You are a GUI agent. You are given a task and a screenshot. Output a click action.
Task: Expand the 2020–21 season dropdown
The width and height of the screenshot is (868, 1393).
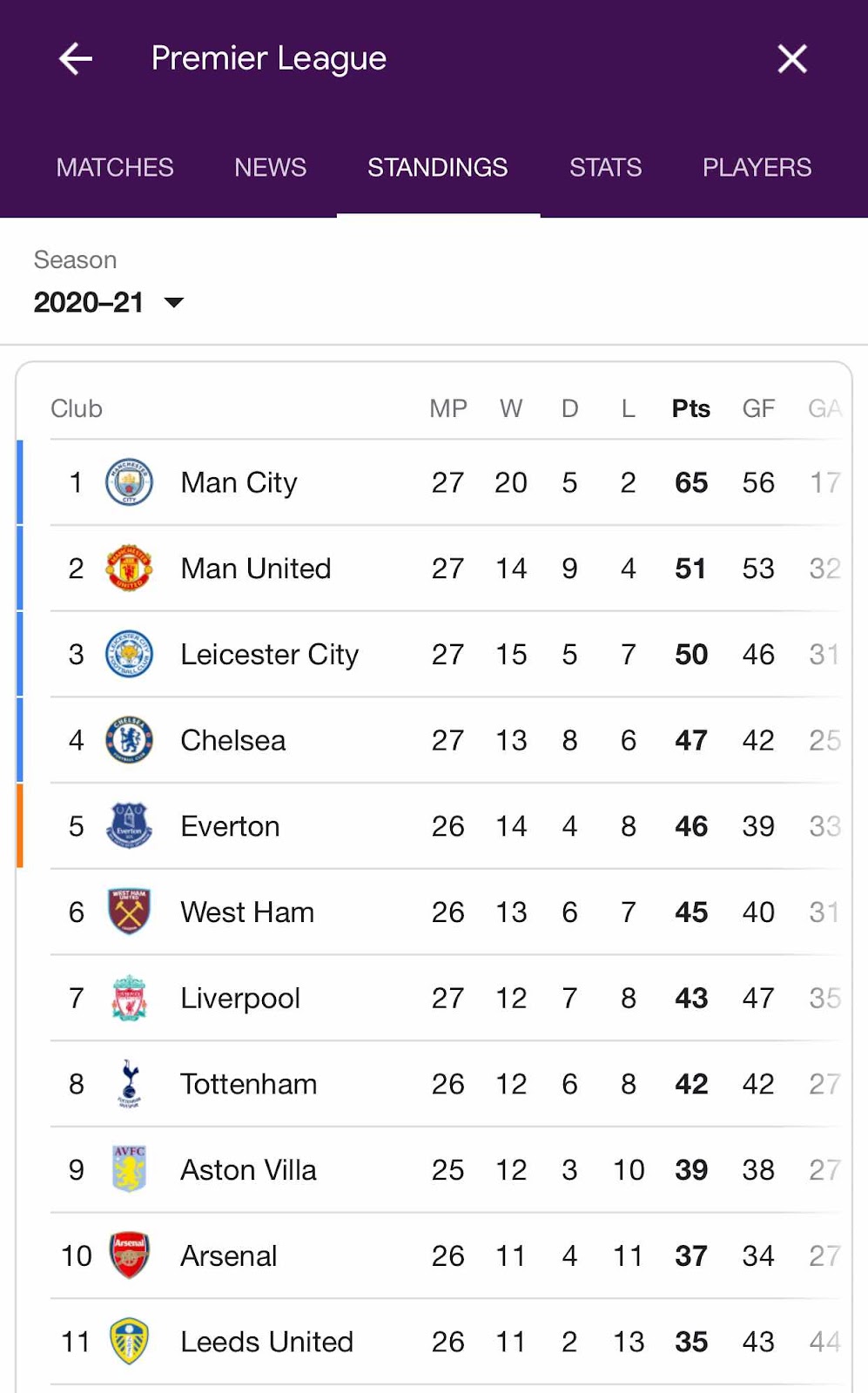click(109, 302)
